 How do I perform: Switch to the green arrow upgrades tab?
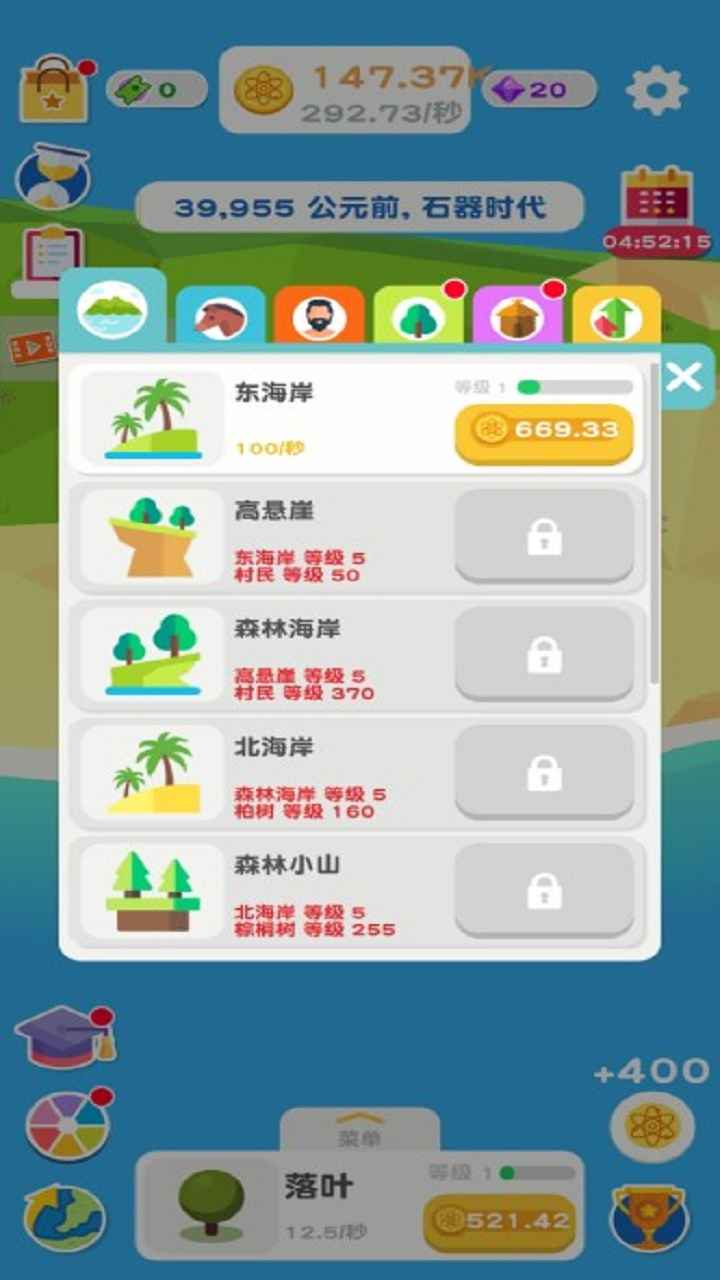[x=616, y=318]
